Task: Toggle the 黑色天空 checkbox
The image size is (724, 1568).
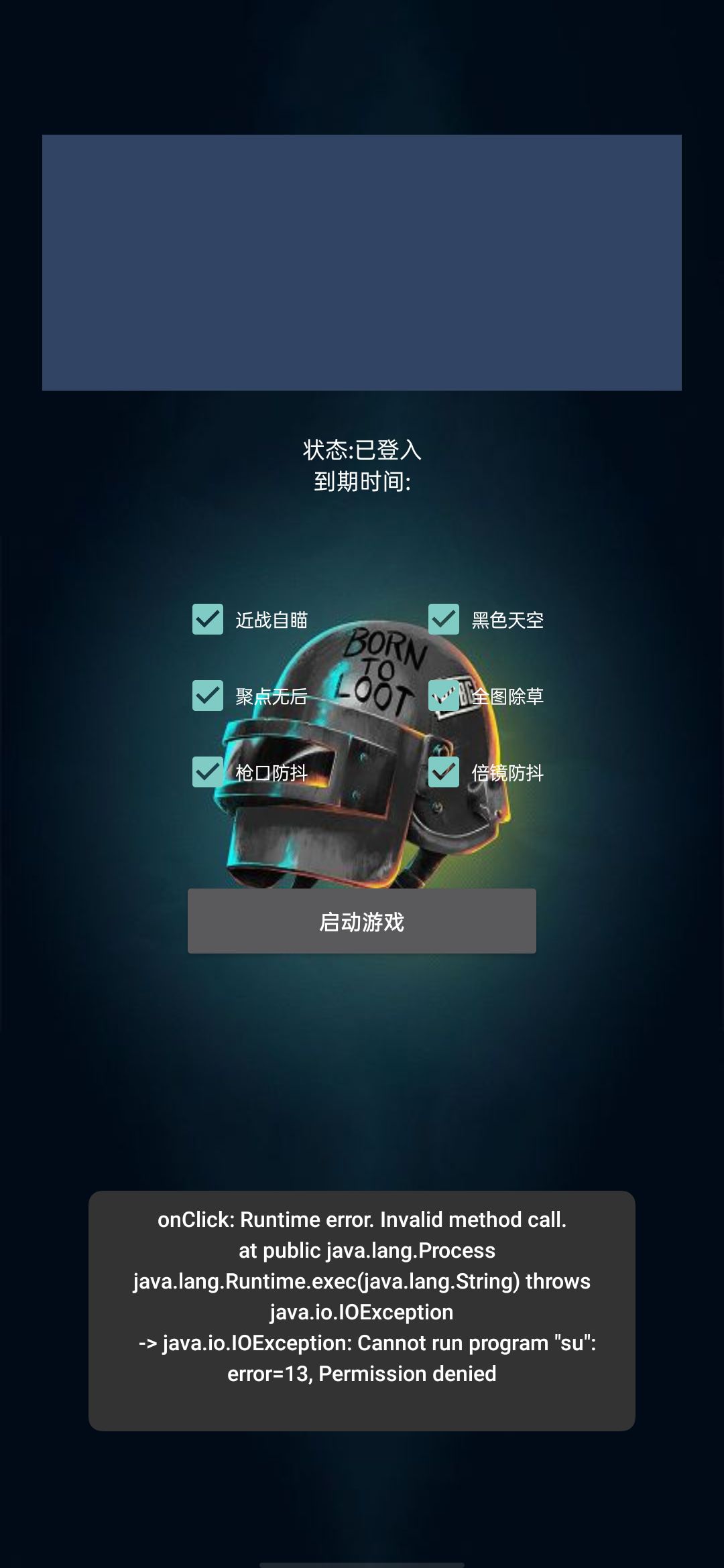Action: click(x=444, y=619)
